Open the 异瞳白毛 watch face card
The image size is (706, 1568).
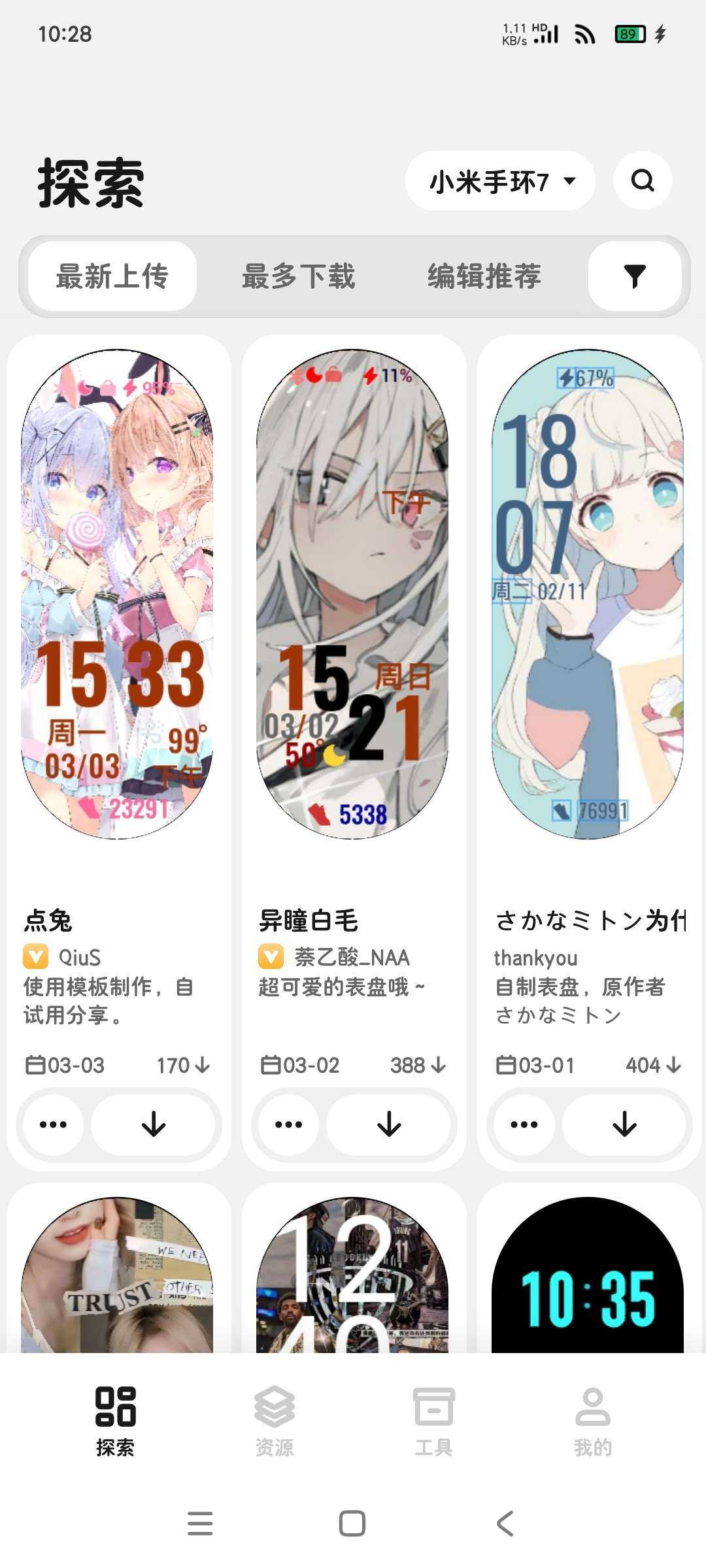click(x=352, y=595)
